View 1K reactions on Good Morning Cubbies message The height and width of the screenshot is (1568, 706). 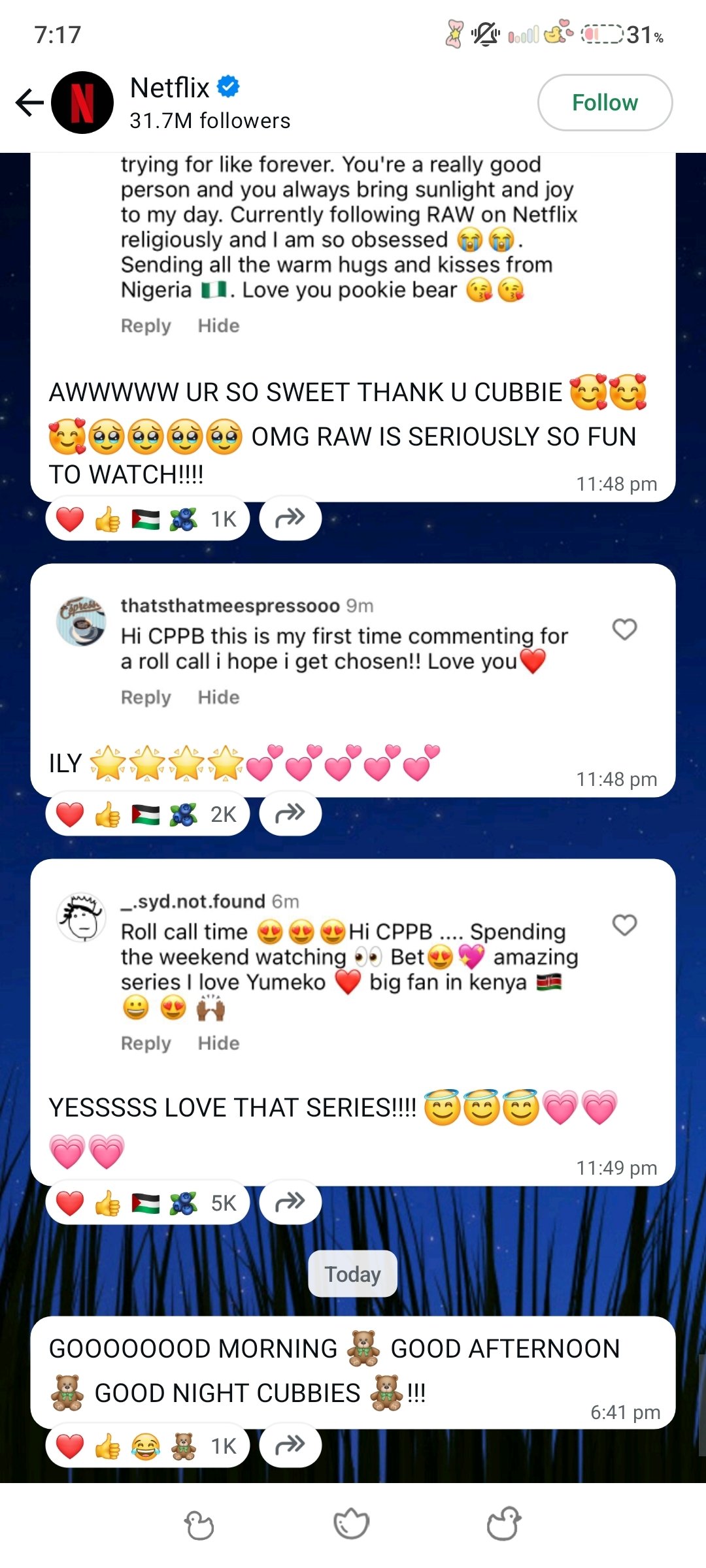click(148, 1446)
